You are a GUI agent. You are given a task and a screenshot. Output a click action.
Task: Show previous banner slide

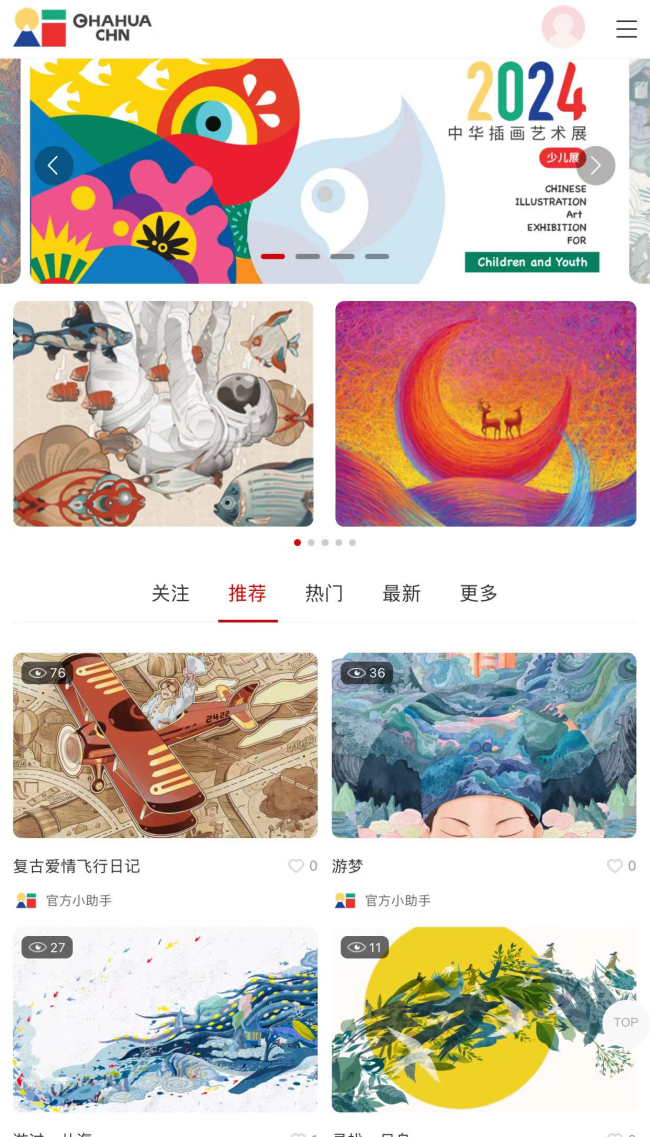tap(54, 165)
